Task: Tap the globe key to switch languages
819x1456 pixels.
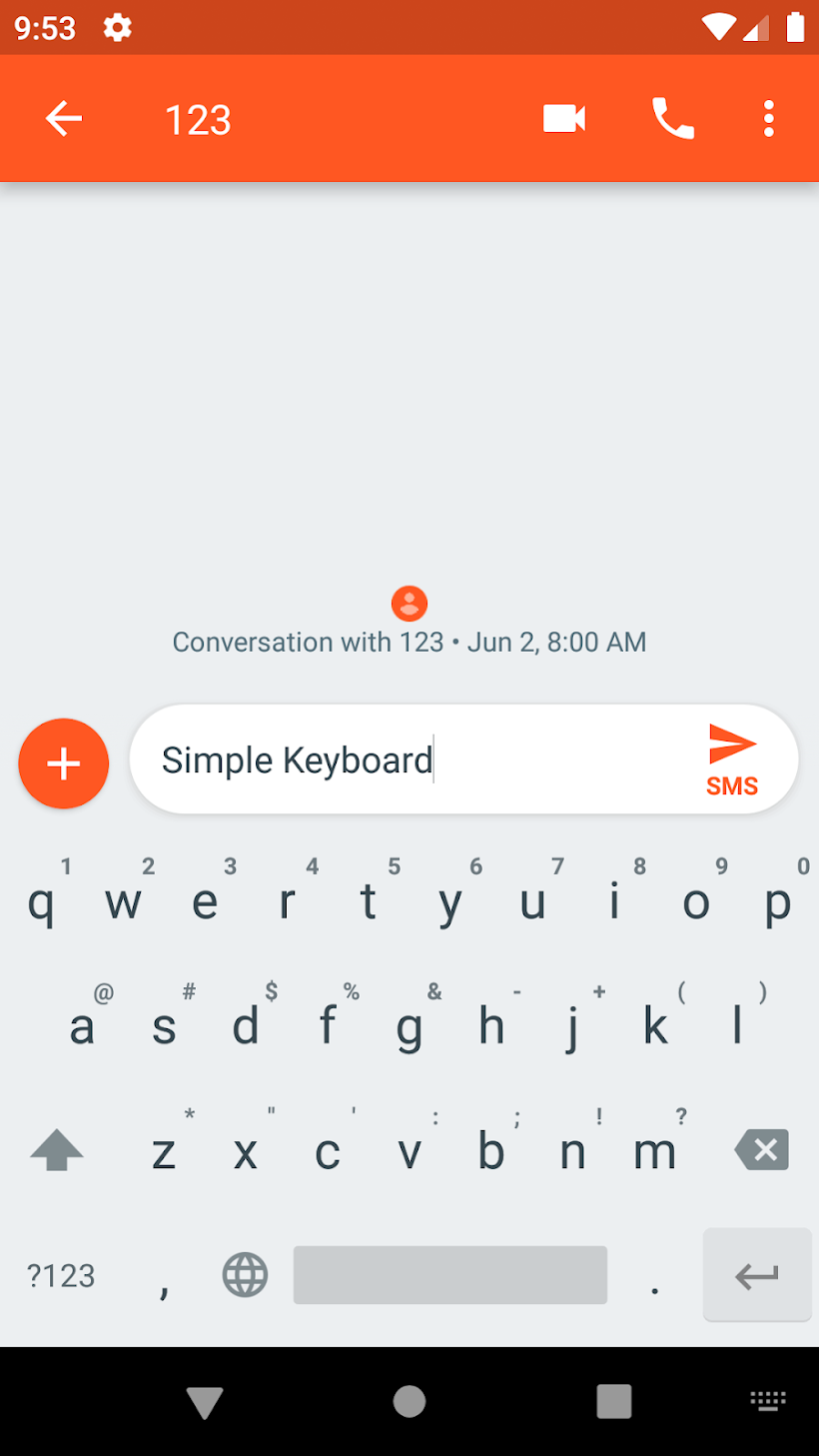Action: point(245,1274)
